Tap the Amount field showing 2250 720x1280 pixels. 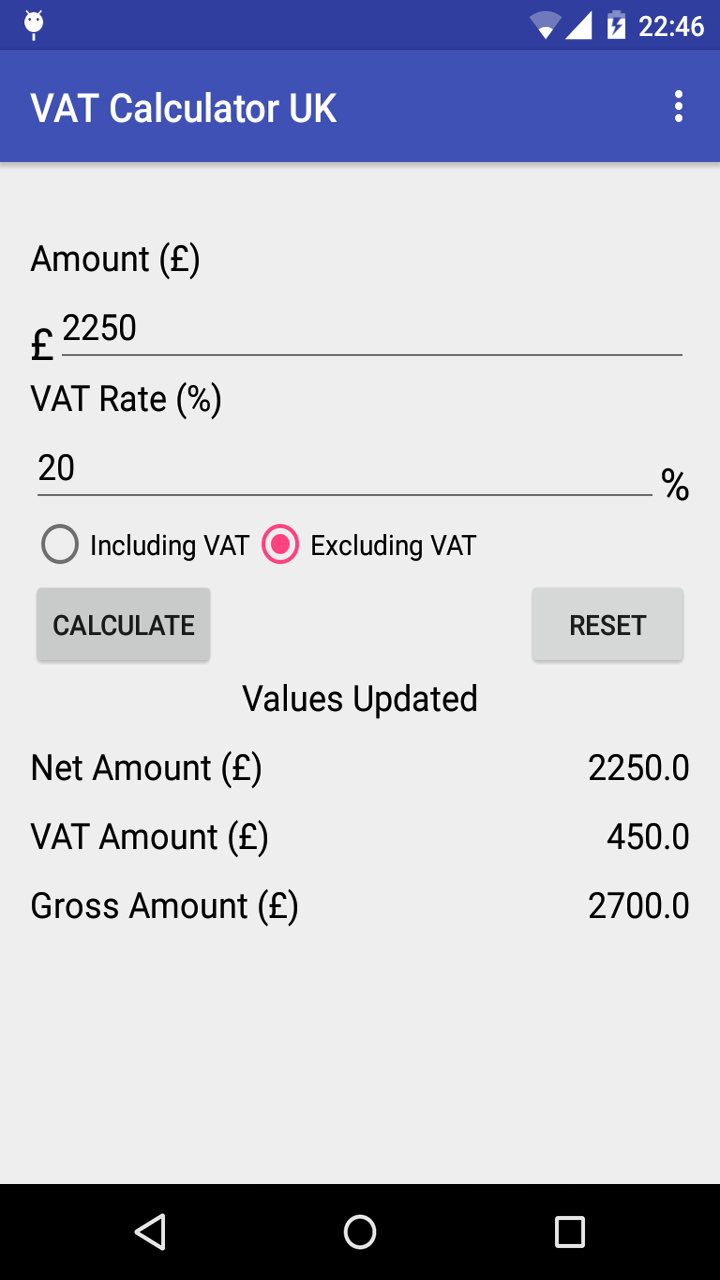pyautogui.click(x=370, y=329)
